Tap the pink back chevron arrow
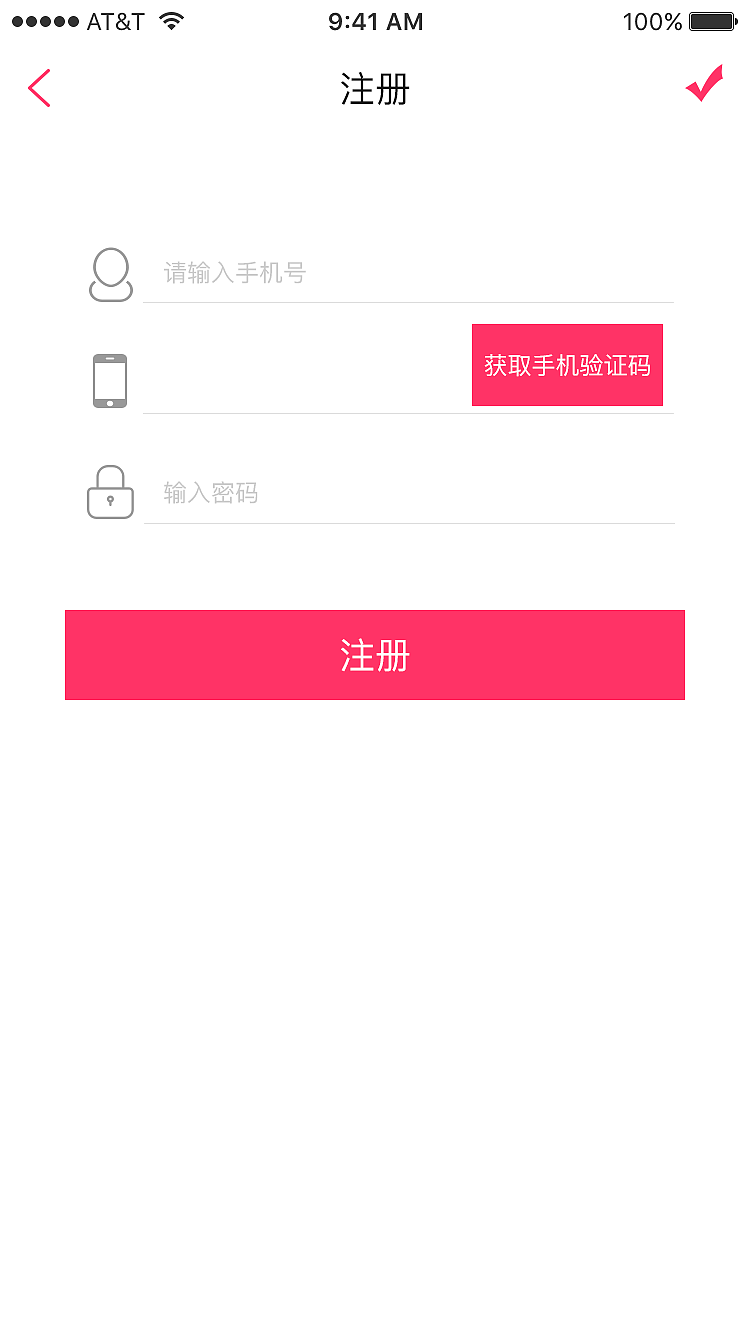 click(x=39, y=88)
